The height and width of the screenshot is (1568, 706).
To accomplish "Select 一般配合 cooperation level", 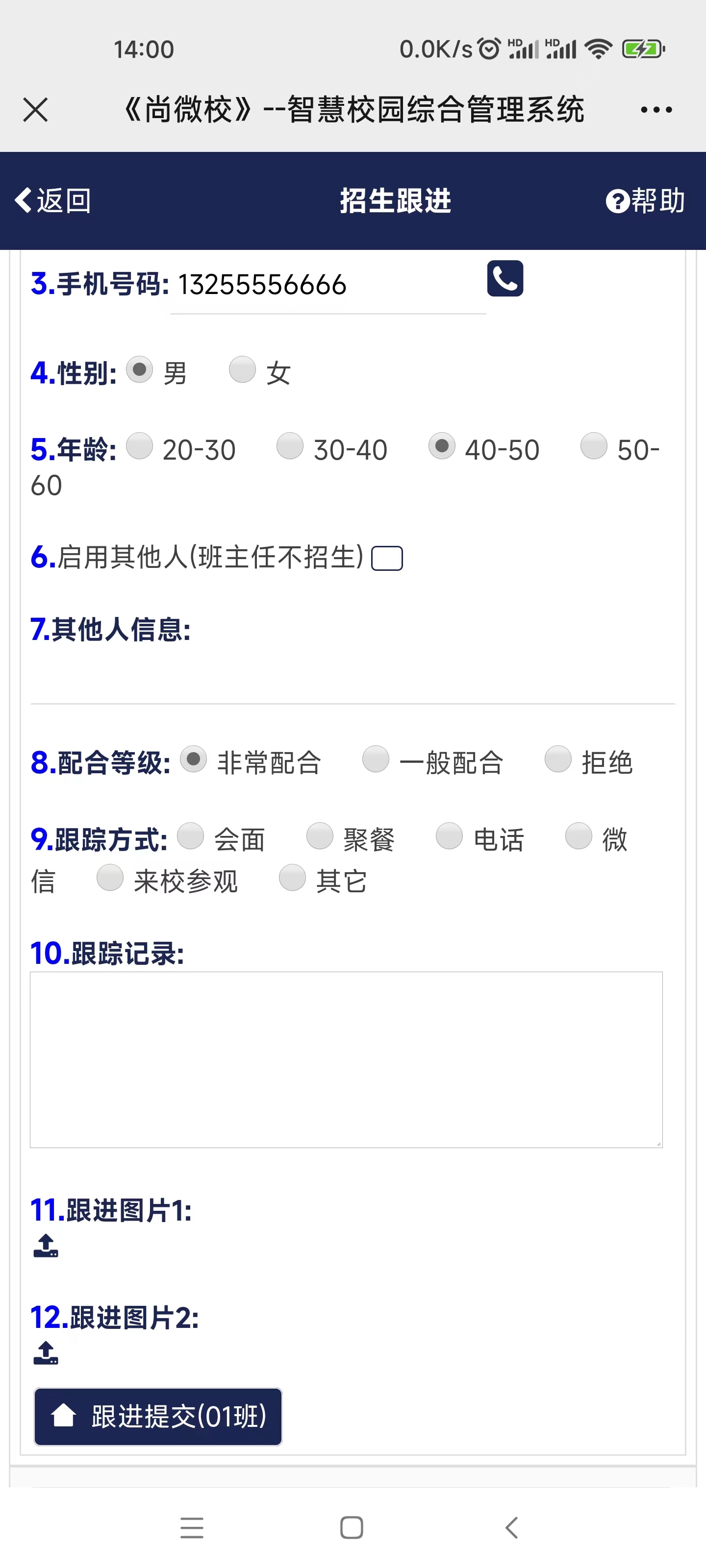I will [x=376, y=759].
